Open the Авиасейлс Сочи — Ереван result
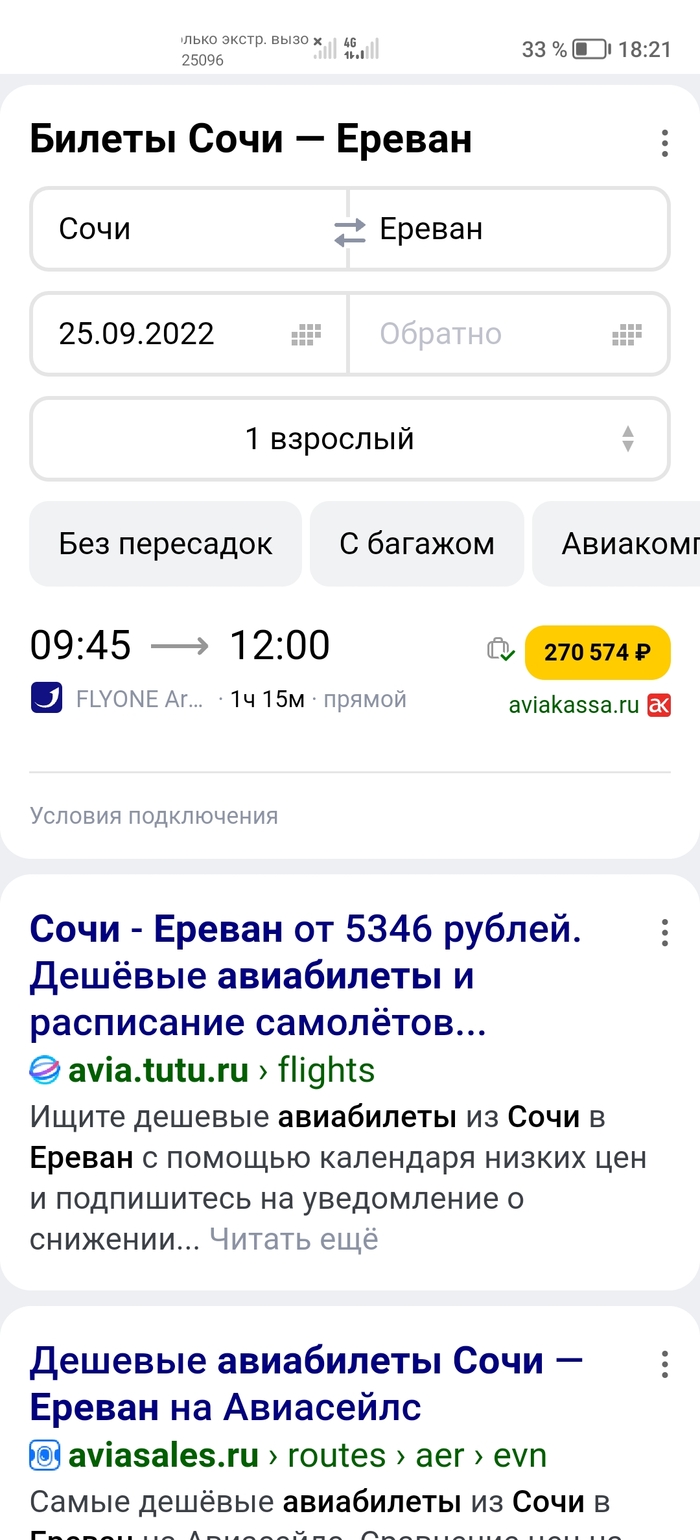The height and width of the screenshot is (1540, 700). point(305,1383)
